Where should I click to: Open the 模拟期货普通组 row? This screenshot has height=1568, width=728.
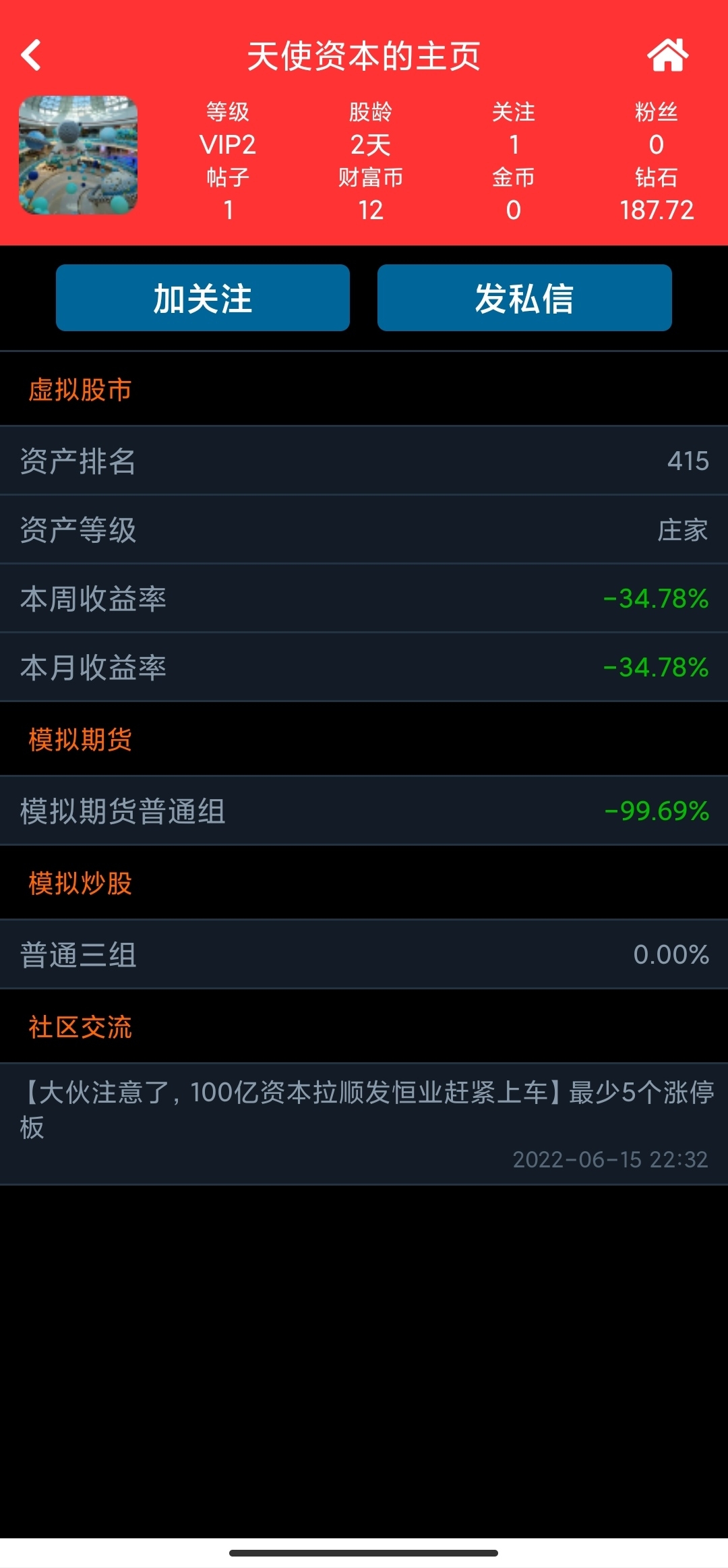pos(364,811)
